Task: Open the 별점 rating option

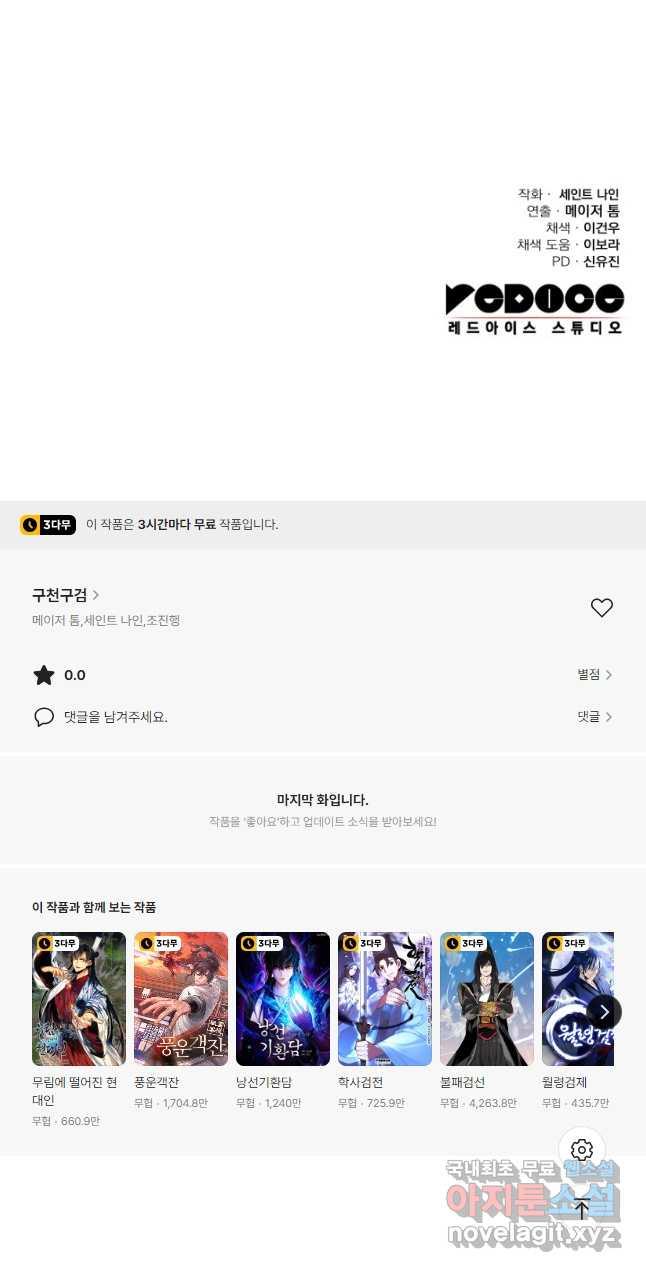Action: click(x=594, y=675)
